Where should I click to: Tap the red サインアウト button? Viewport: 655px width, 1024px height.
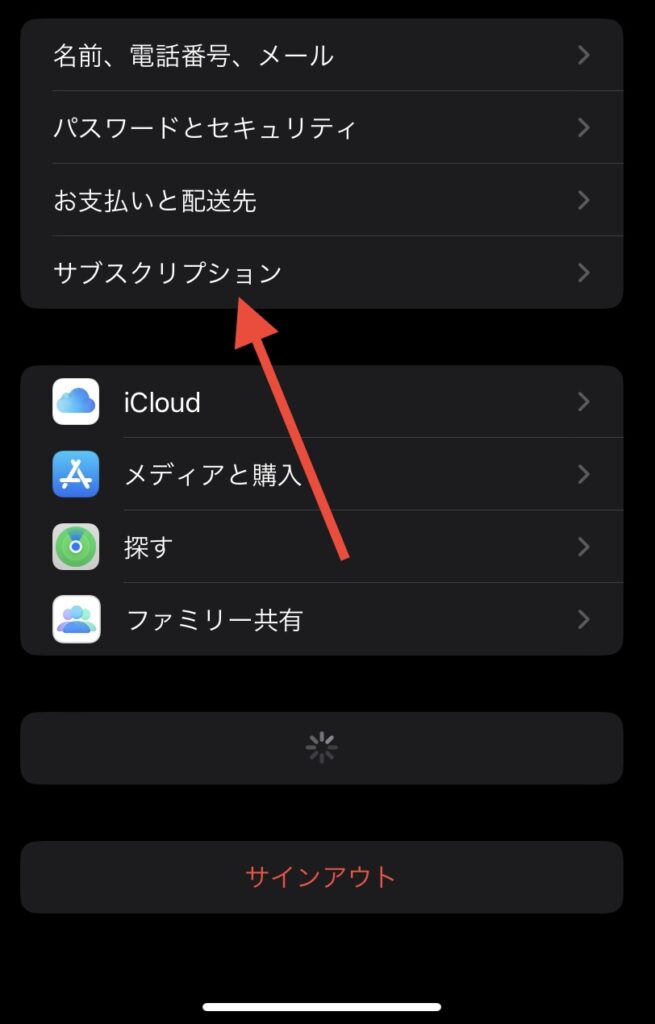321,877
